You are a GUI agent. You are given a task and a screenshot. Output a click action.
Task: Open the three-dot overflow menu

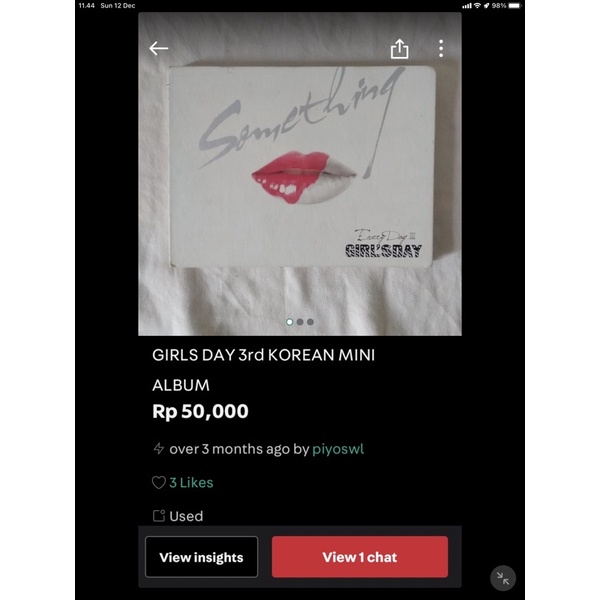(441, 49)
